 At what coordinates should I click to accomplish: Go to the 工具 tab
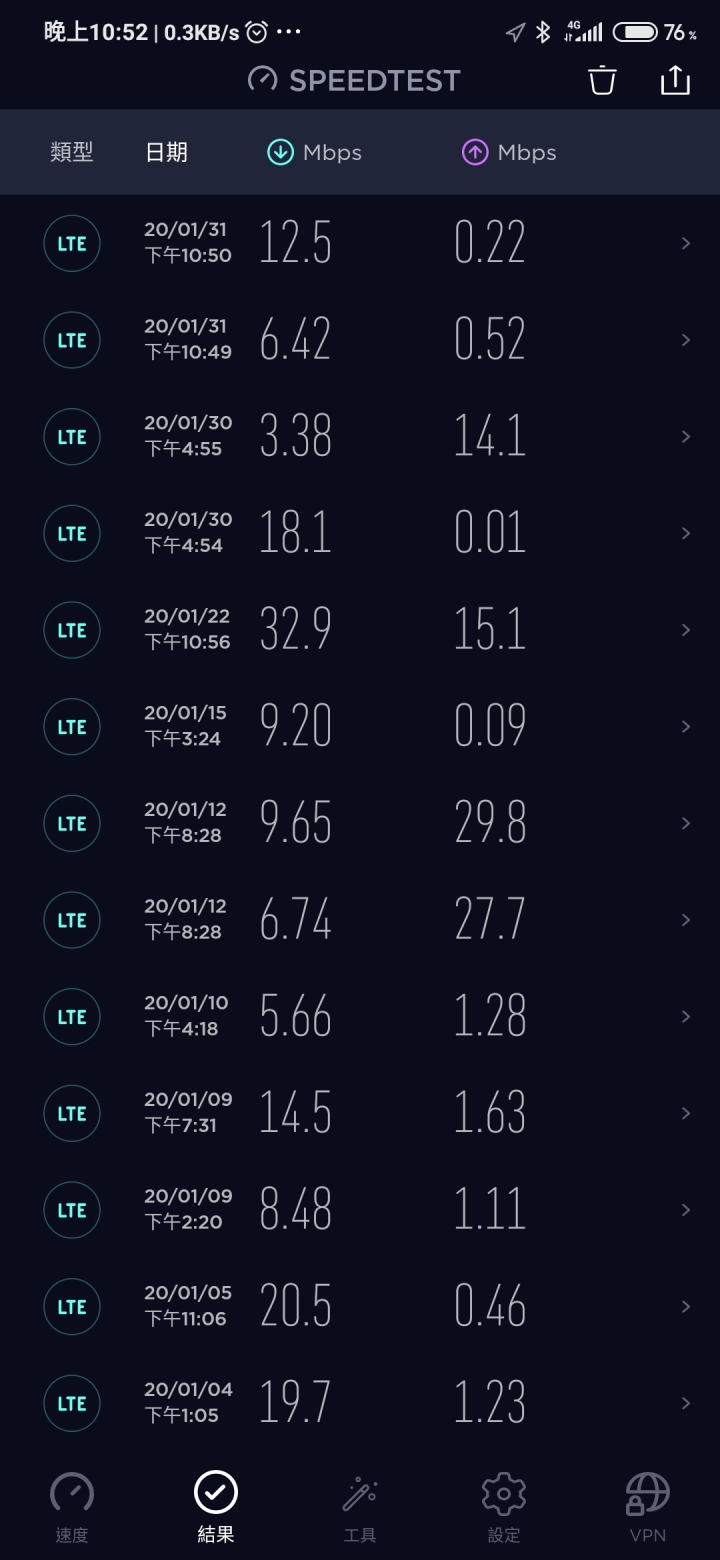(360, 1507)
